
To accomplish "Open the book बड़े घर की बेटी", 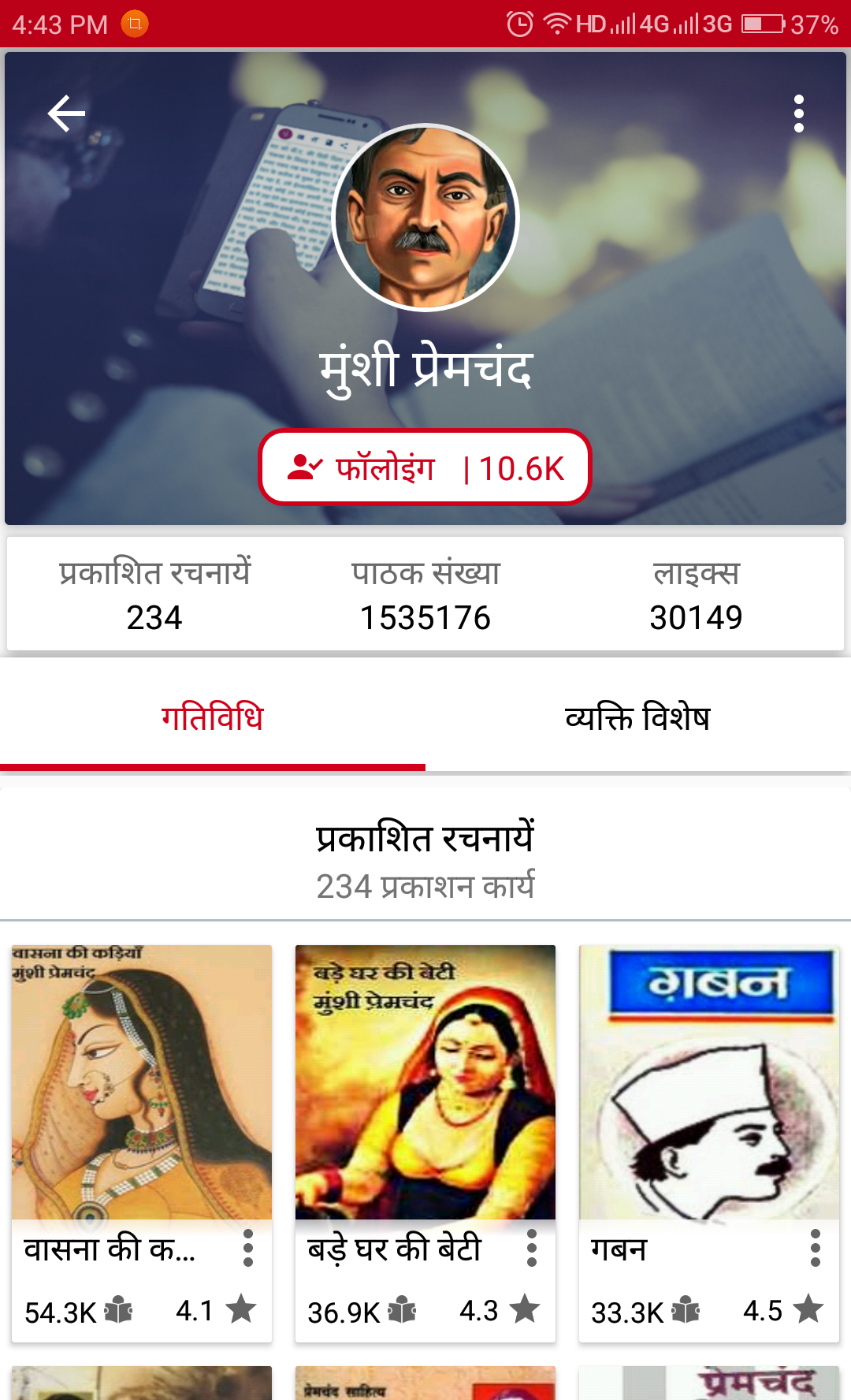I will pyautogui.click(x=425, y=1082).
